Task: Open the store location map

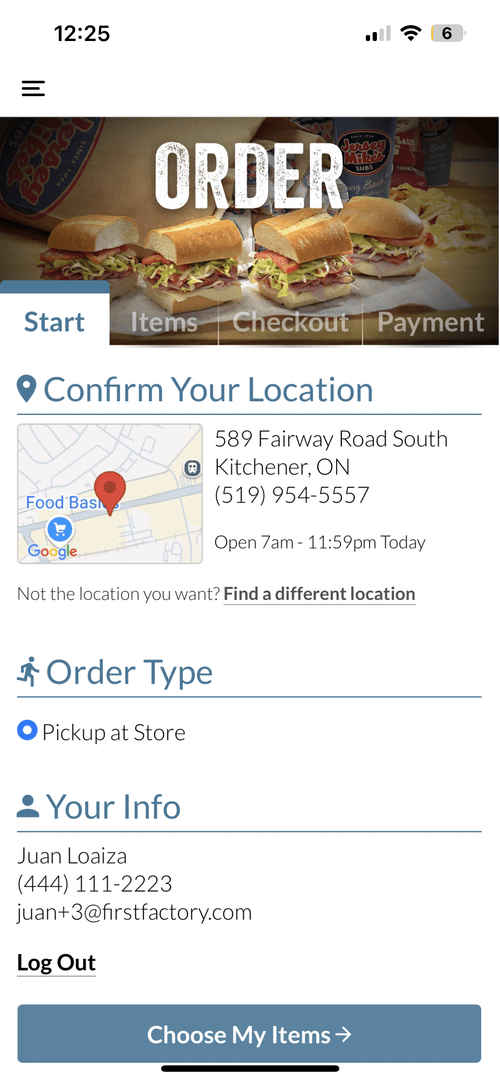Action: click(x=110, y=493)
